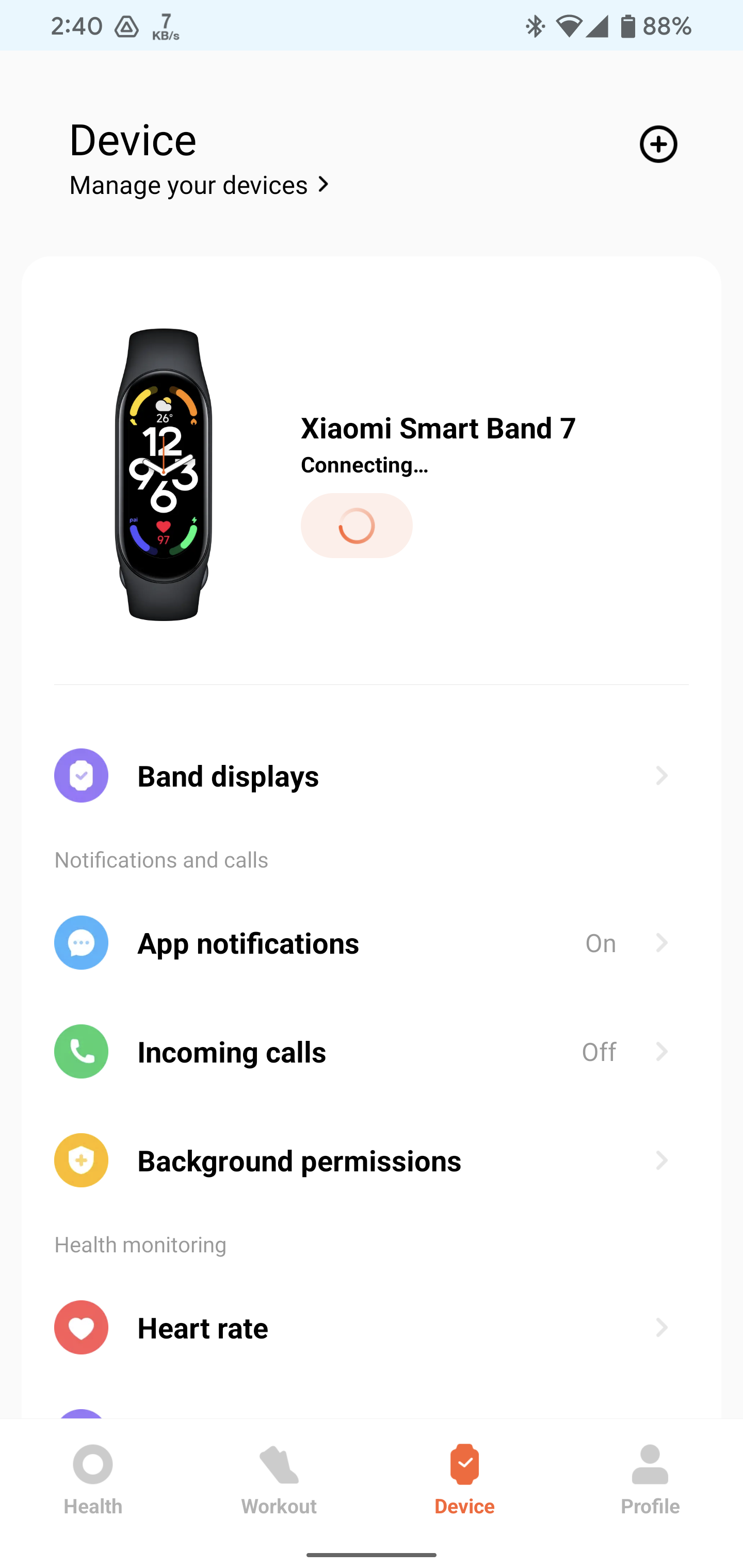
Task: Switch to the Workout tab
Action: tap(279, 1480)
